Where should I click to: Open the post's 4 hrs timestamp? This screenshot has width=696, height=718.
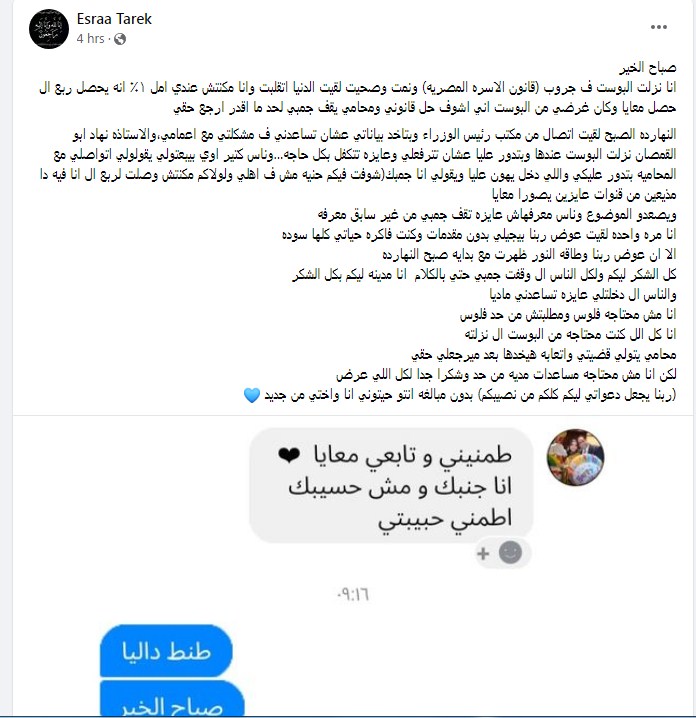95,39
